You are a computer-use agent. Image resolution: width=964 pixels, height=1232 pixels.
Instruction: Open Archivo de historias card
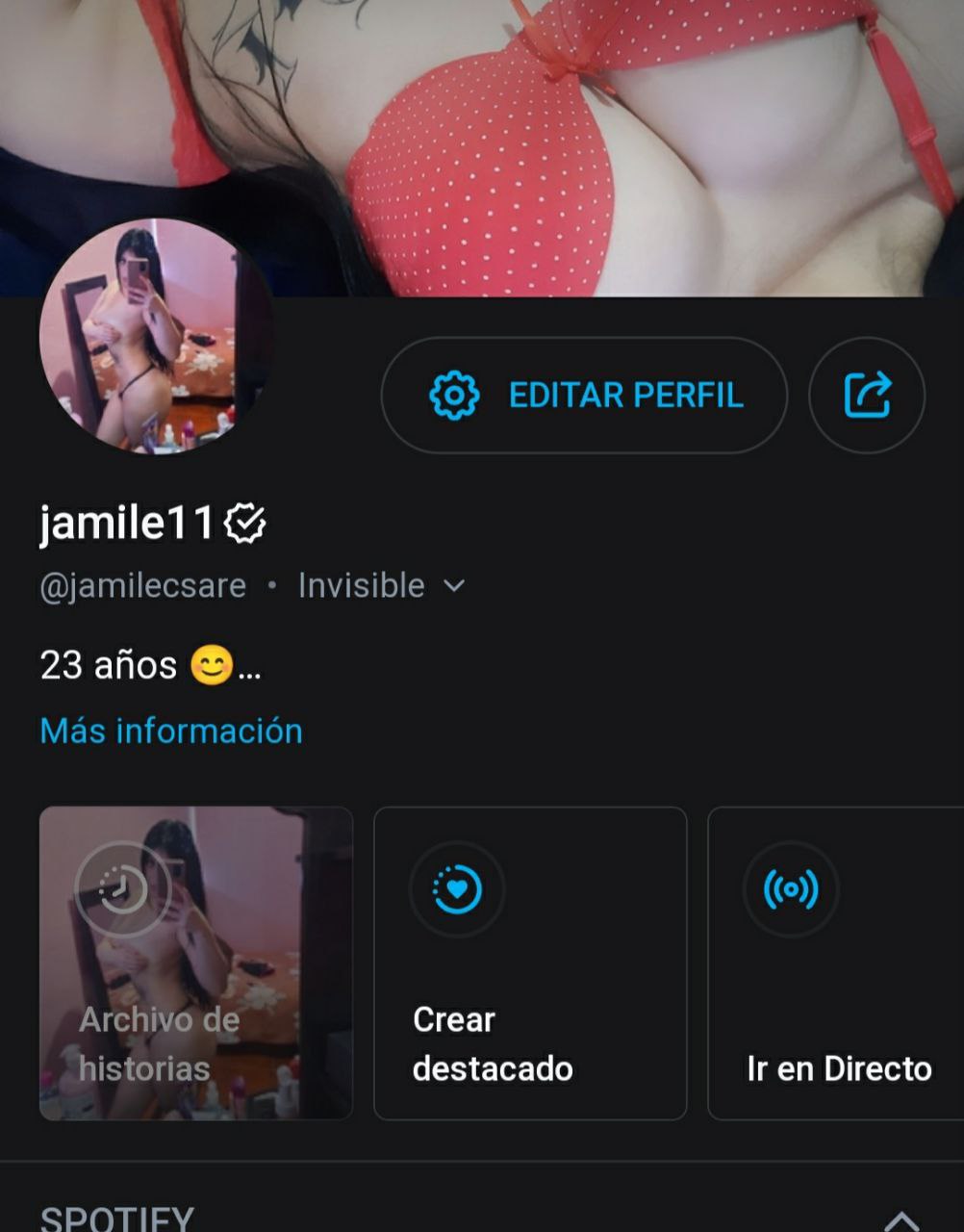pyautogui.click(x=196, y=962)
